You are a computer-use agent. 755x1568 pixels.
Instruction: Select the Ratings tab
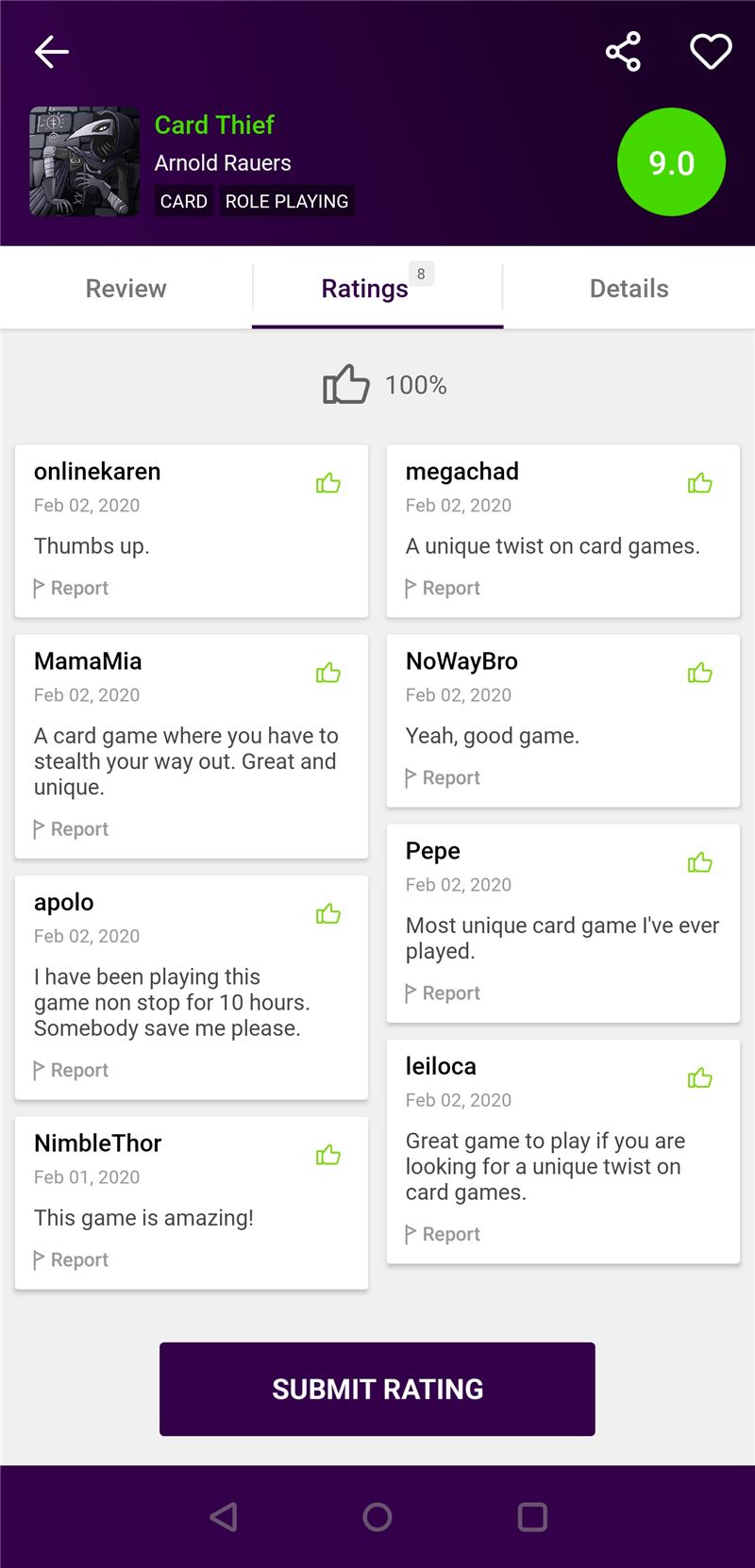pyautogui.click(x=377, y=289)
